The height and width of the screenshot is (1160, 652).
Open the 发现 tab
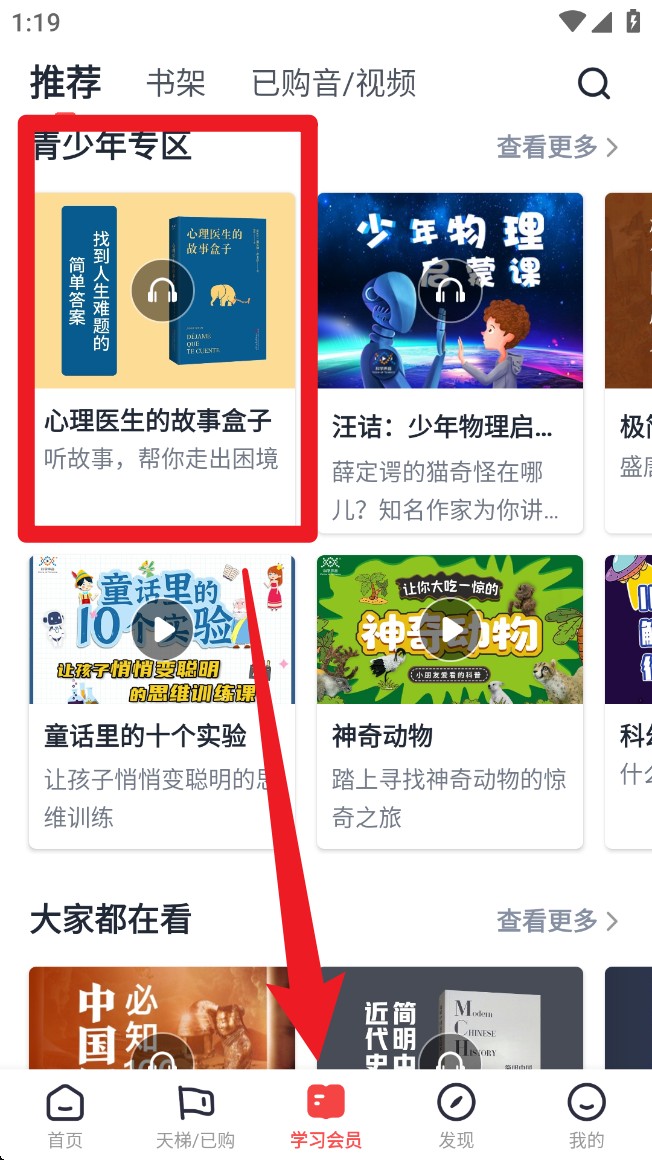[x=456, y=1117]
